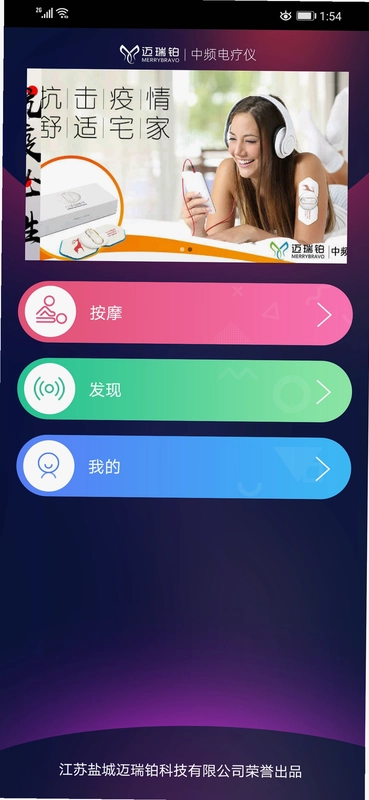Image resolution: width=369 pixels, height=800 pixels.
Task: Select the first banner page indicator dot
Action: tap(182, 249)
